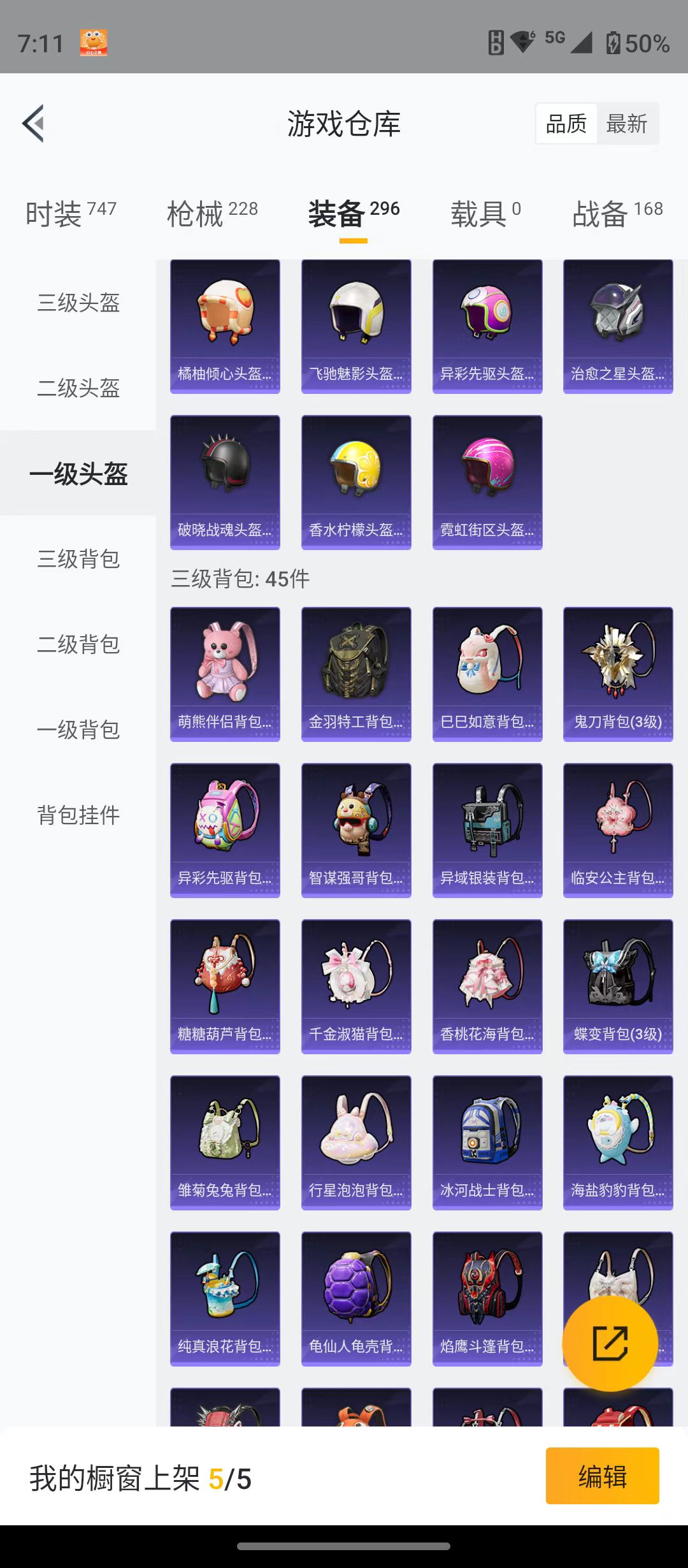This screenshot has width=688, height=1568.
Task: Sort the warehouse by 最新
Action: (x=627, y=123)
